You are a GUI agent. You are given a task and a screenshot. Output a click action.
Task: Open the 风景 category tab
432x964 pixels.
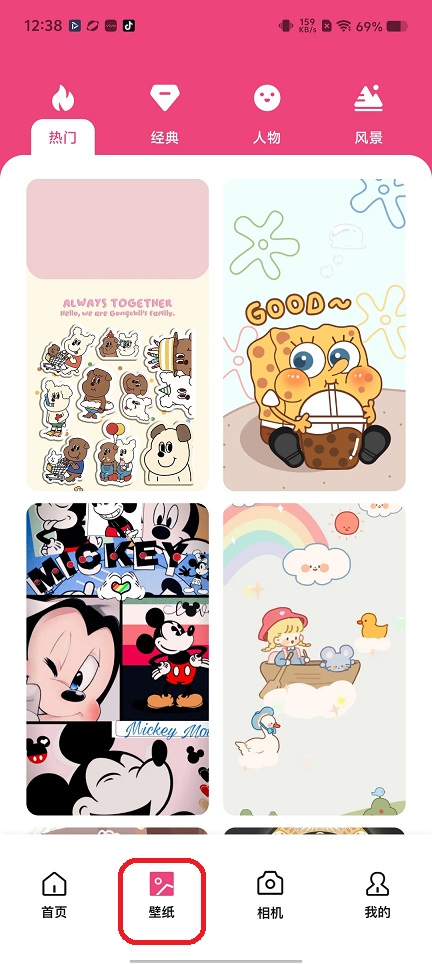tap(369, 116)
